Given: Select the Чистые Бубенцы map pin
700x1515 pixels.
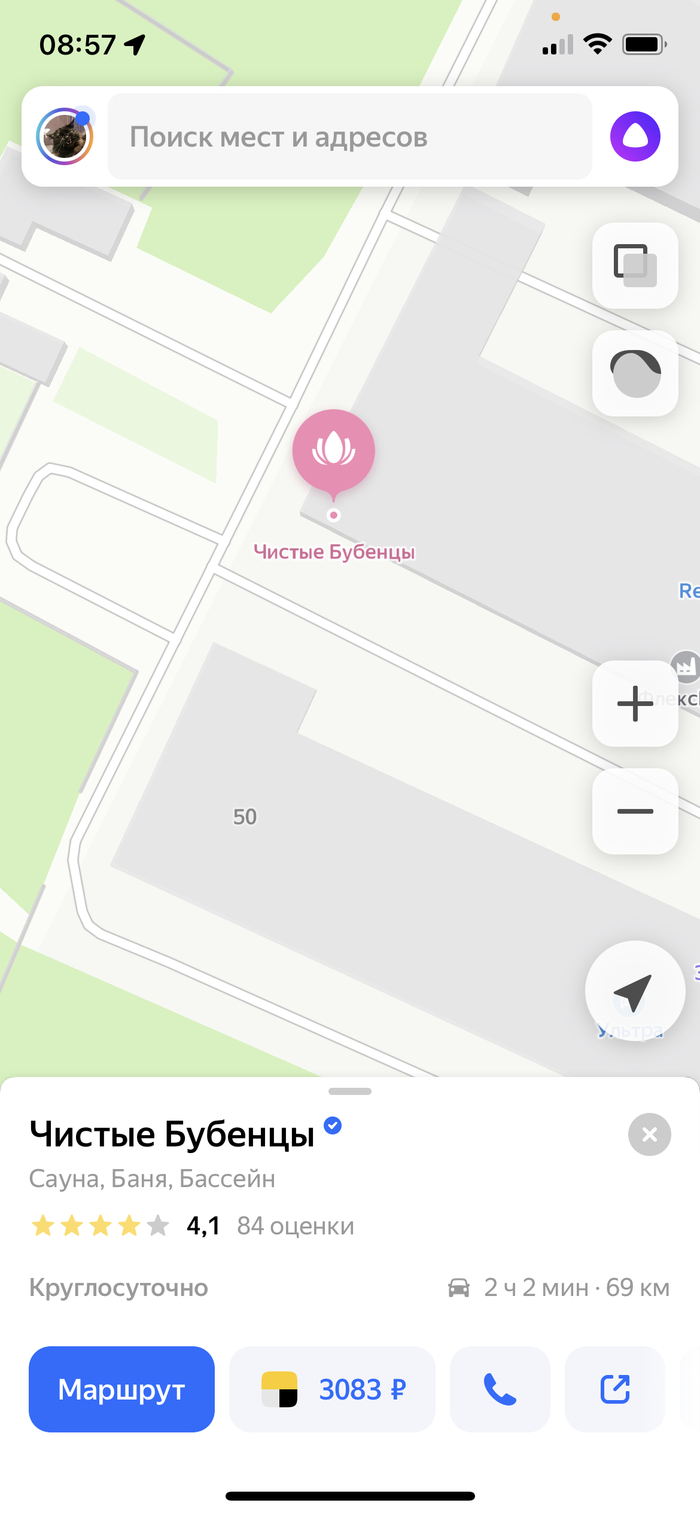Looking at the screenshot, I should tap(334, 453).
